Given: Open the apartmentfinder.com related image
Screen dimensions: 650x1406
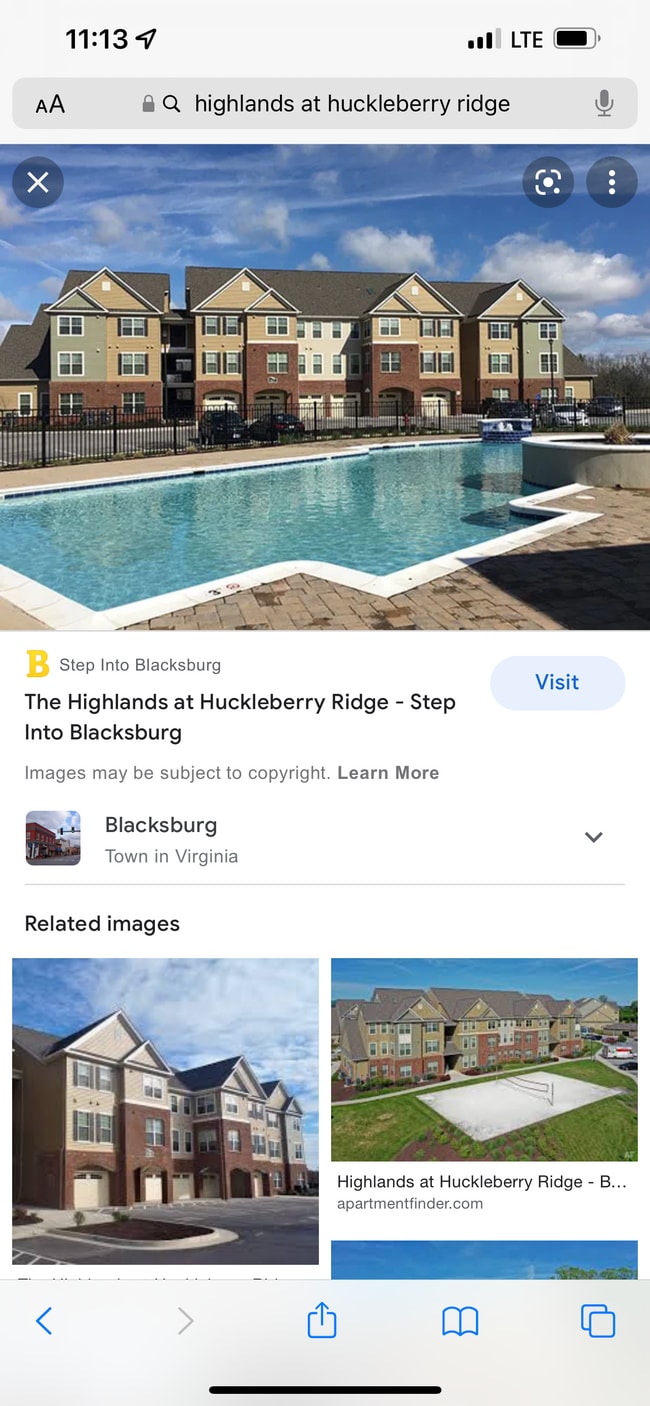Looking at the screenshot, I should click(484, 1060).
